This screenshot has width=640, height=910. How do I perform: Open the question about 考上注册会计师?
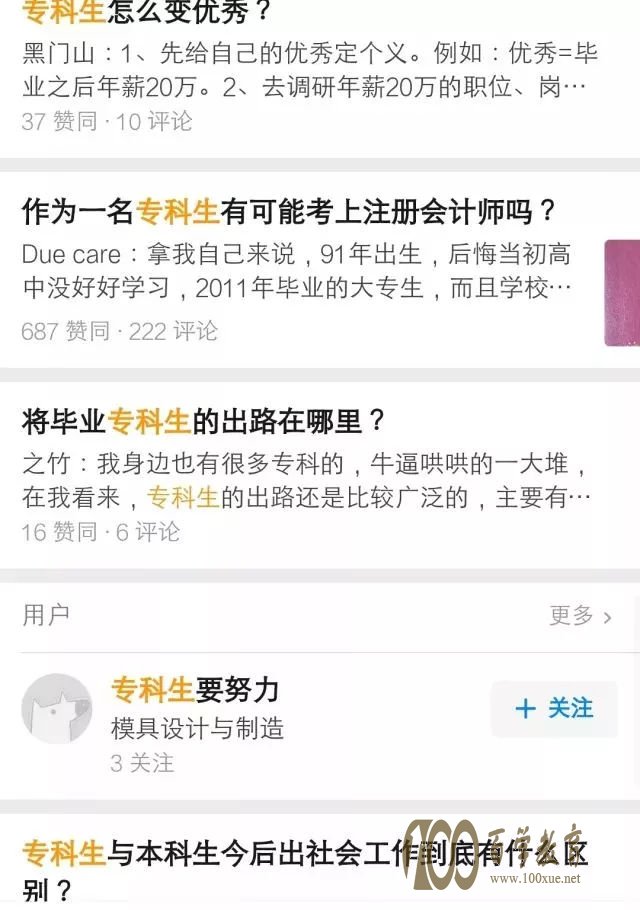(288, 212)
